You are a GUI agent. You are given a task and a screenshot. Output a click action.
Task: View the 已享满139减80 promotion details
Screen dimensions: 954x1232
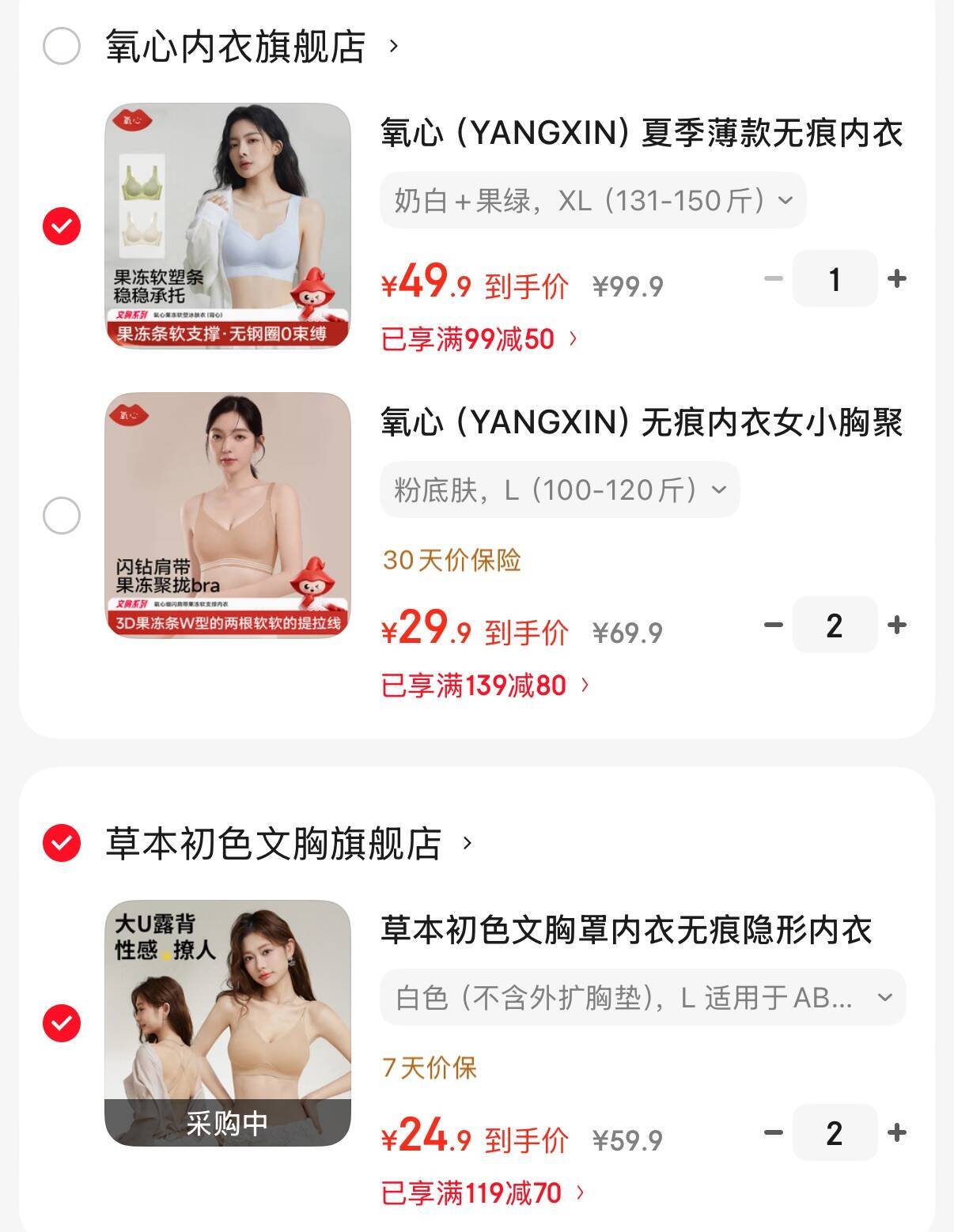[484, 685]
